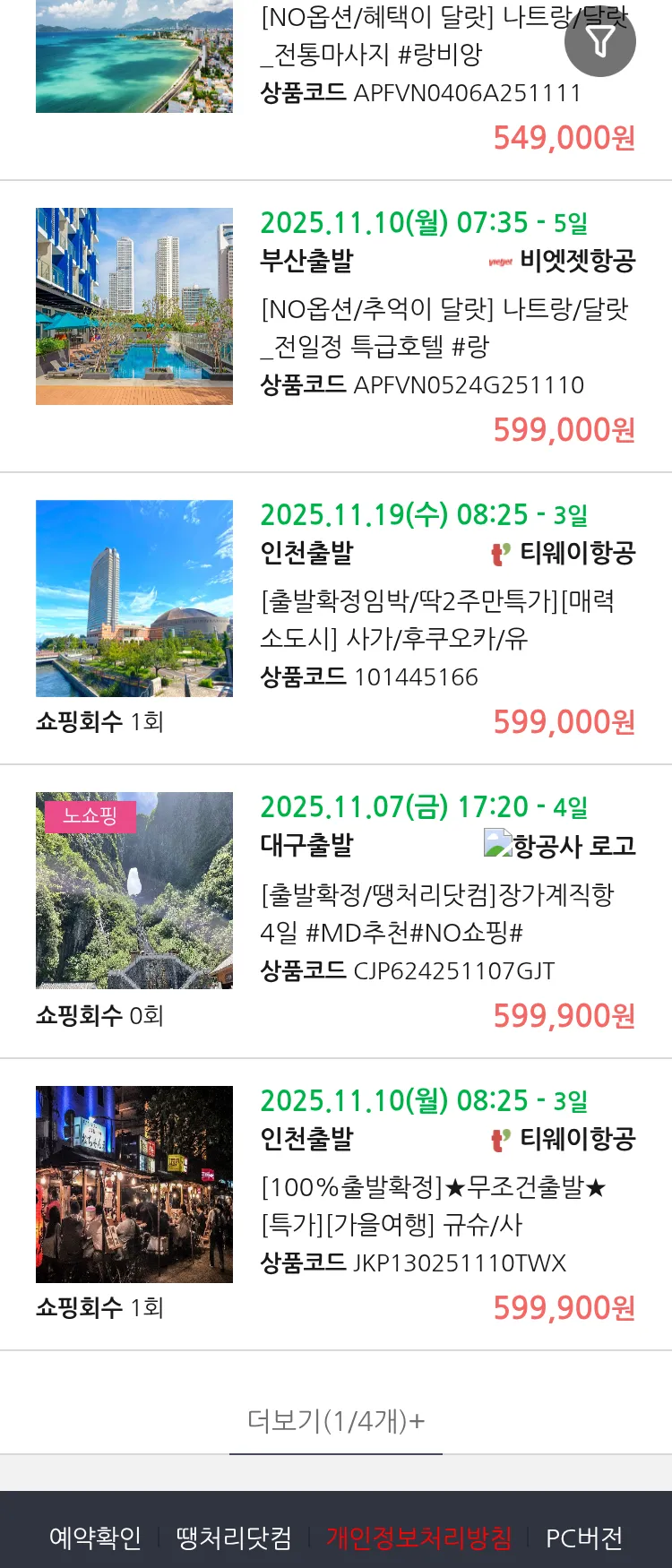
Task: Open the 땡처리닷컴 footer link
Action: (x=234, y=1538)
